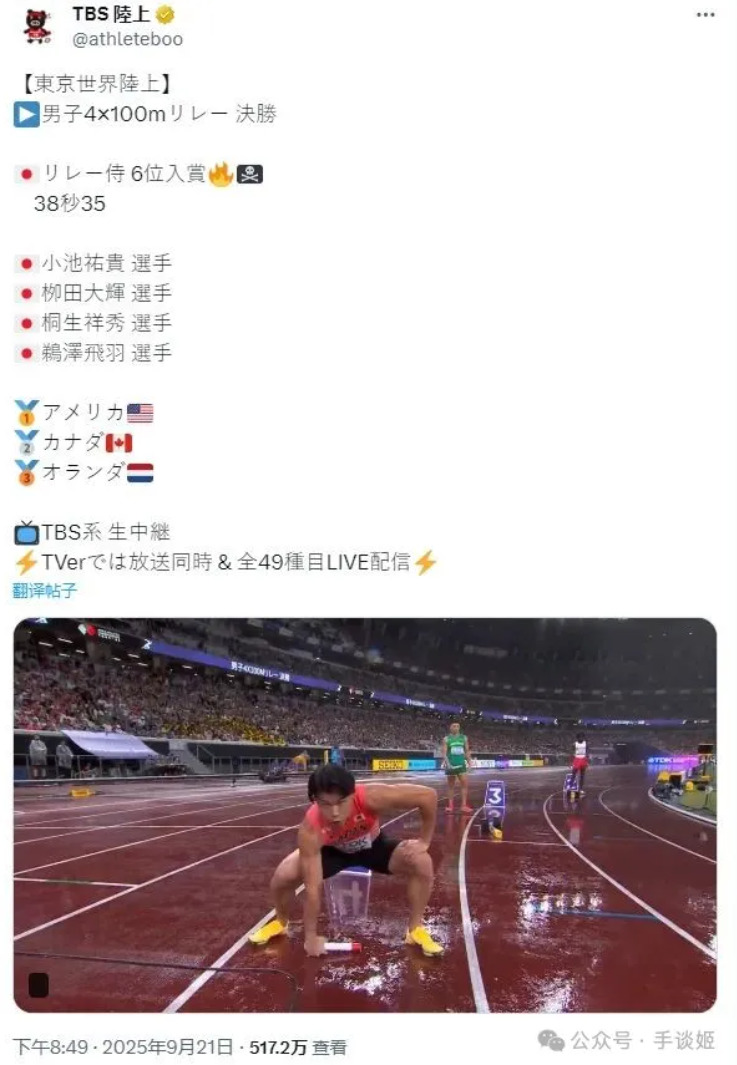Open the relay runner photo

[364, 815]
